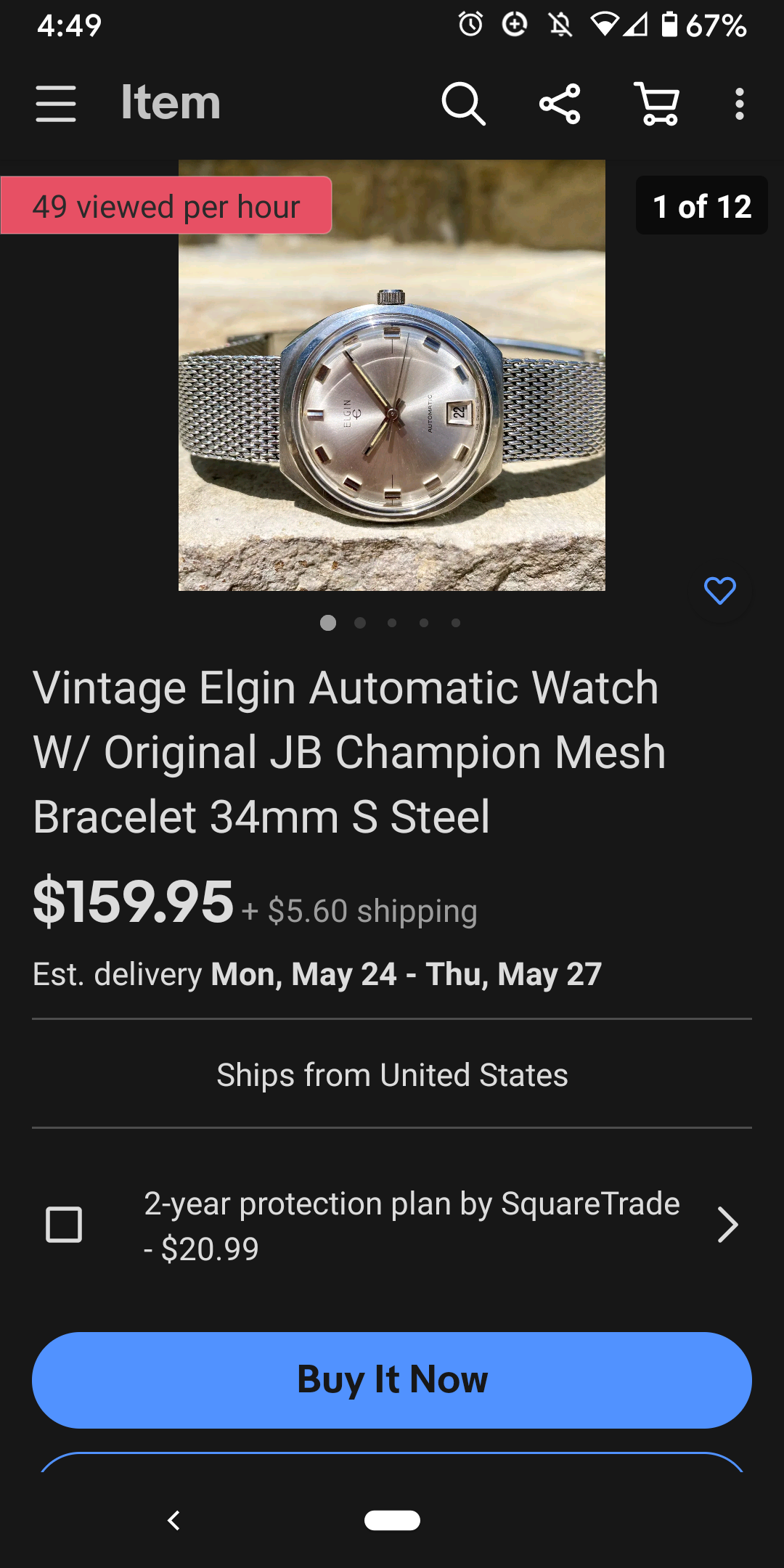Screen dimensions: 784x1568
Task: Open the shopping cart
Action: (657, 104)
